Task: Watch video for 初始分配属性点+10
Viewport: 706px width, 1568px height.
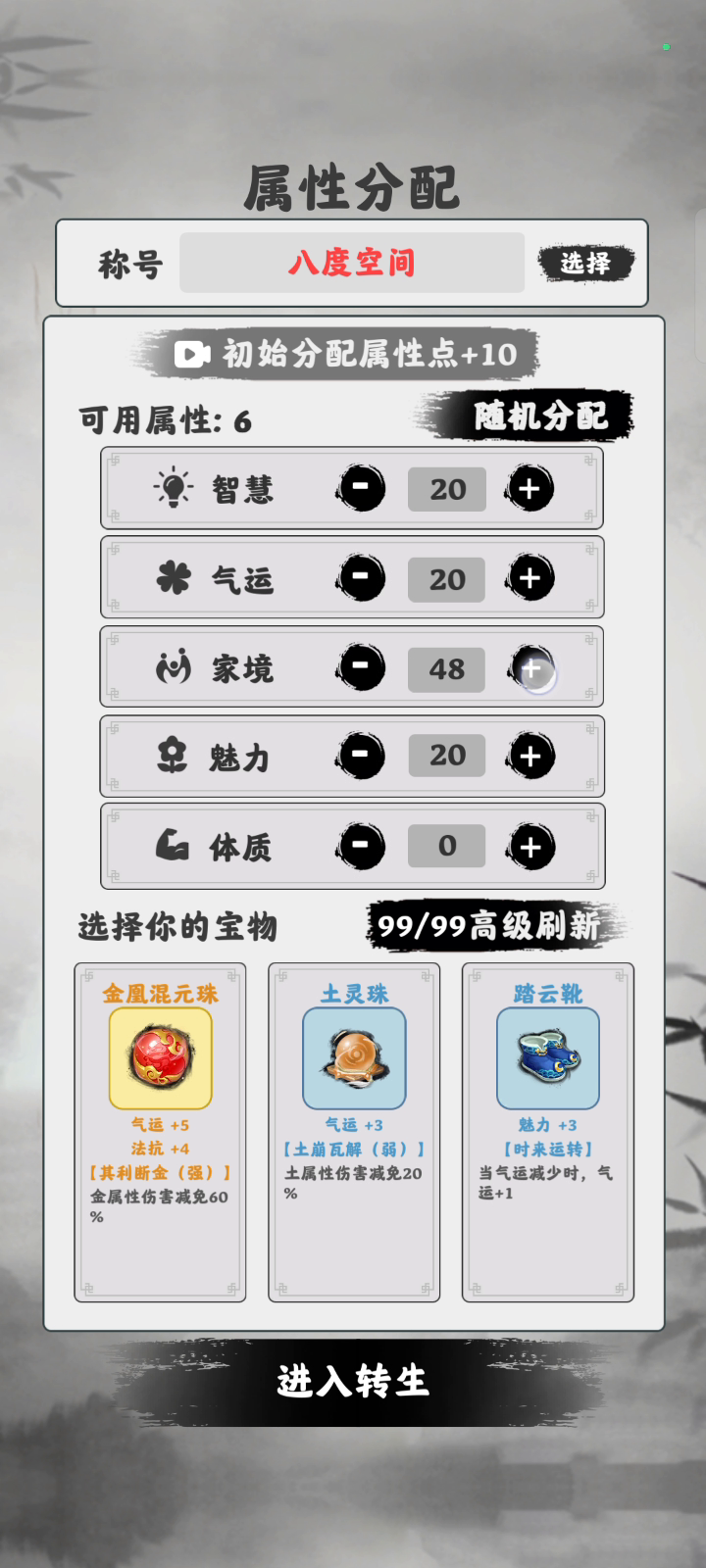Action: [344, 354]
